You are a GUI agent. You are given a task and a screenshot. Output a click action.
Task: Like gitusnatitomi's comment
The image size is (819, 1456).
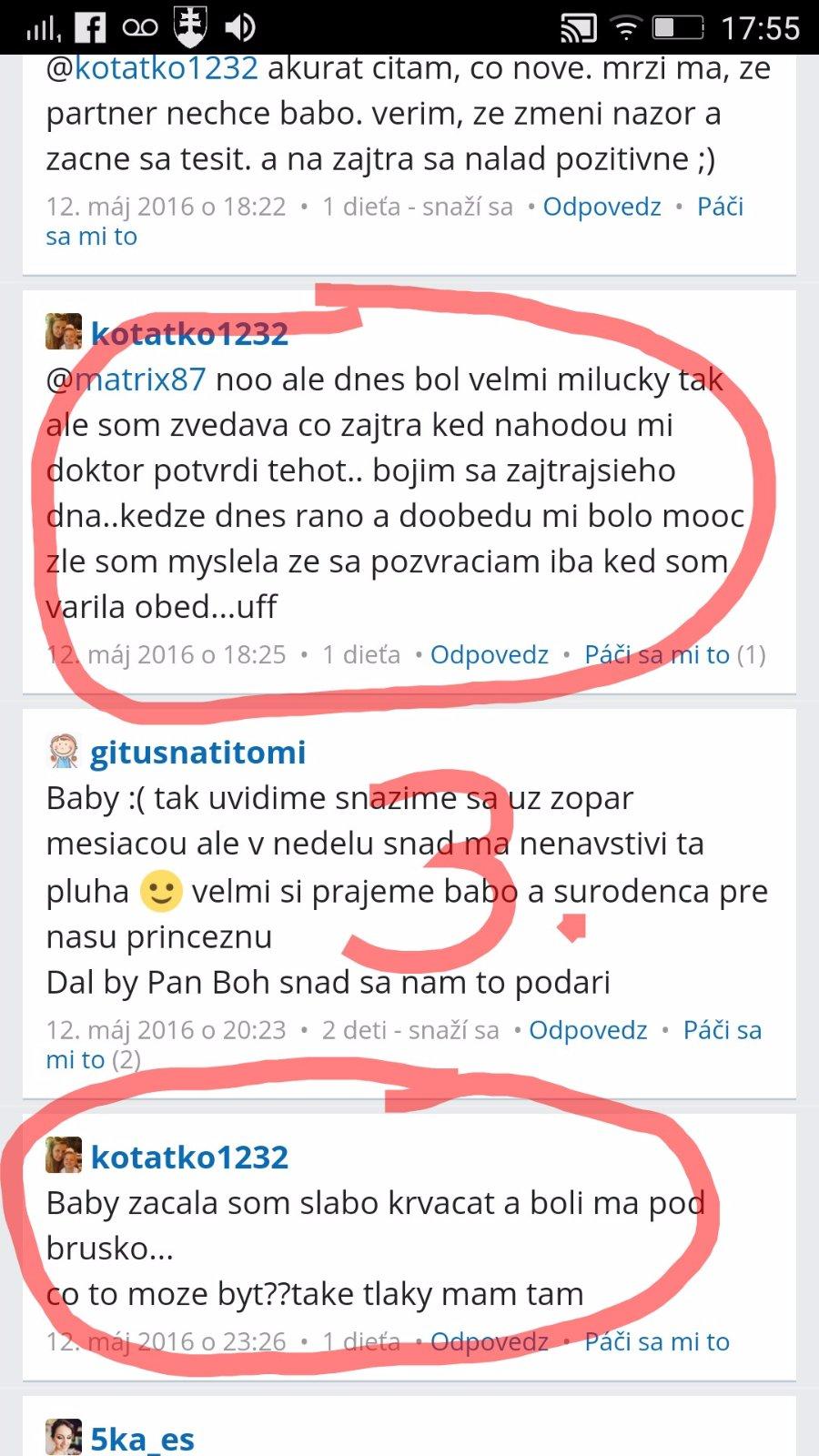[722, 1030]
